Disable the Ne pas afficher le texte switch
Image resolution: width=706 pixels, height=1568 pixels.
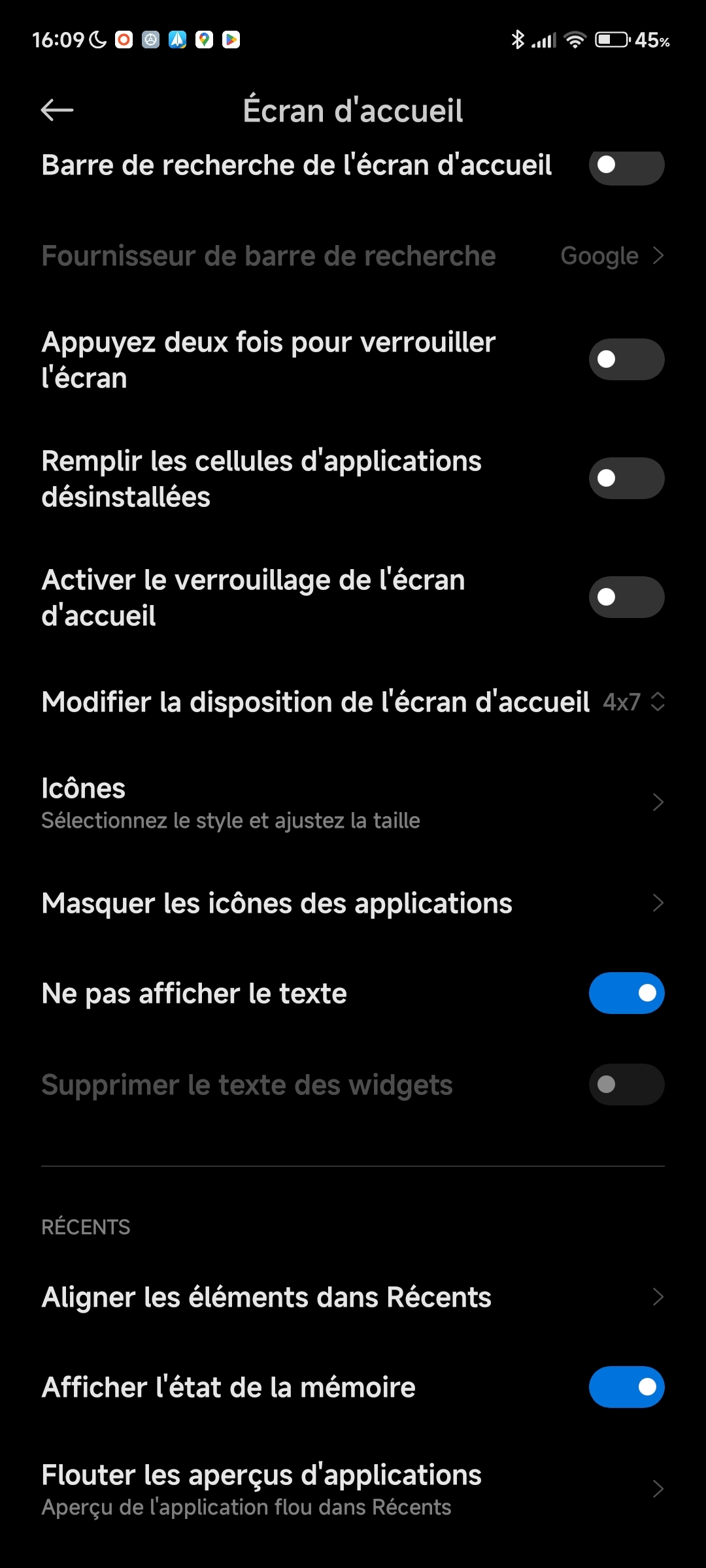coord(626,993)
